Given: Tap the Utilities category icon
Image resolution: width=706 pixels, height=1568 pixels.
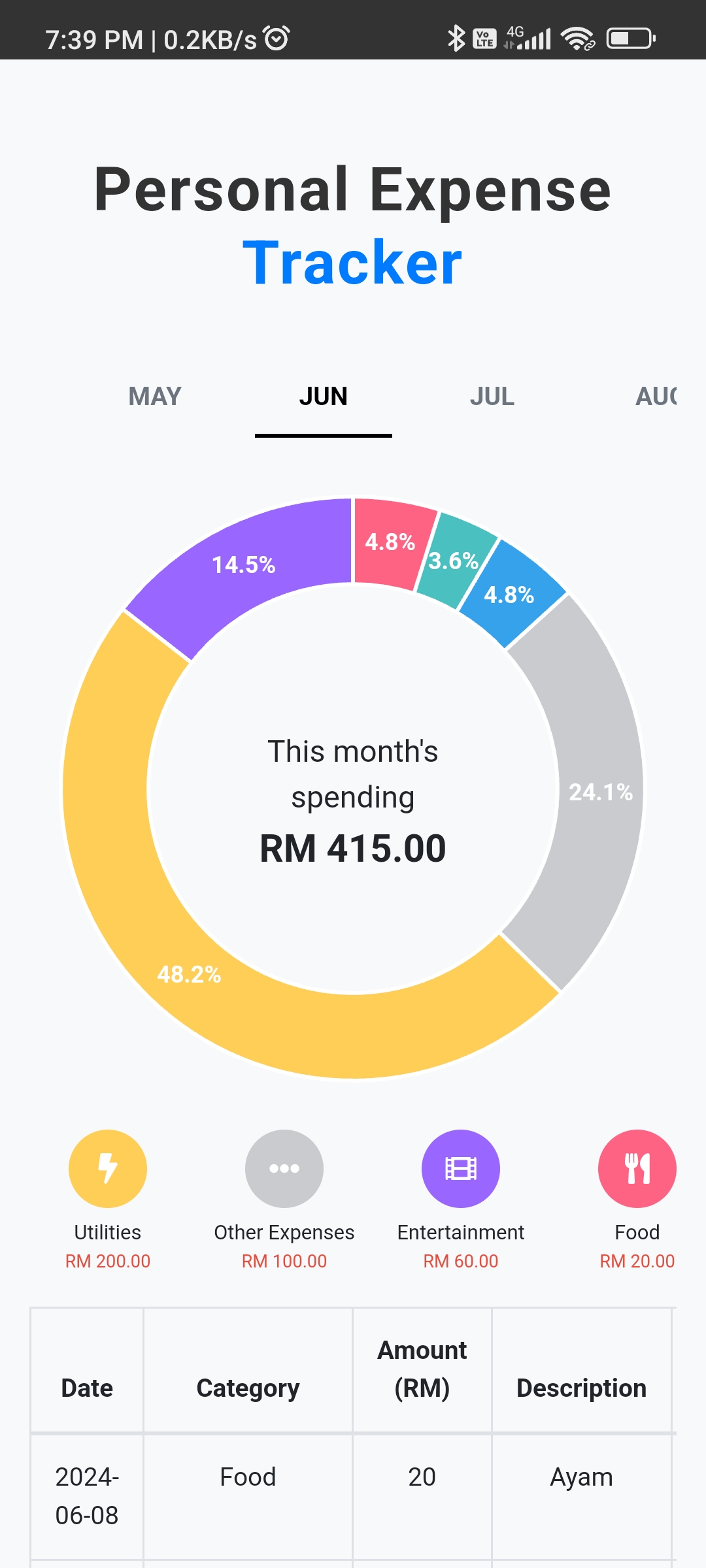Looking at the screenshot, I should tap(108, 1169).
